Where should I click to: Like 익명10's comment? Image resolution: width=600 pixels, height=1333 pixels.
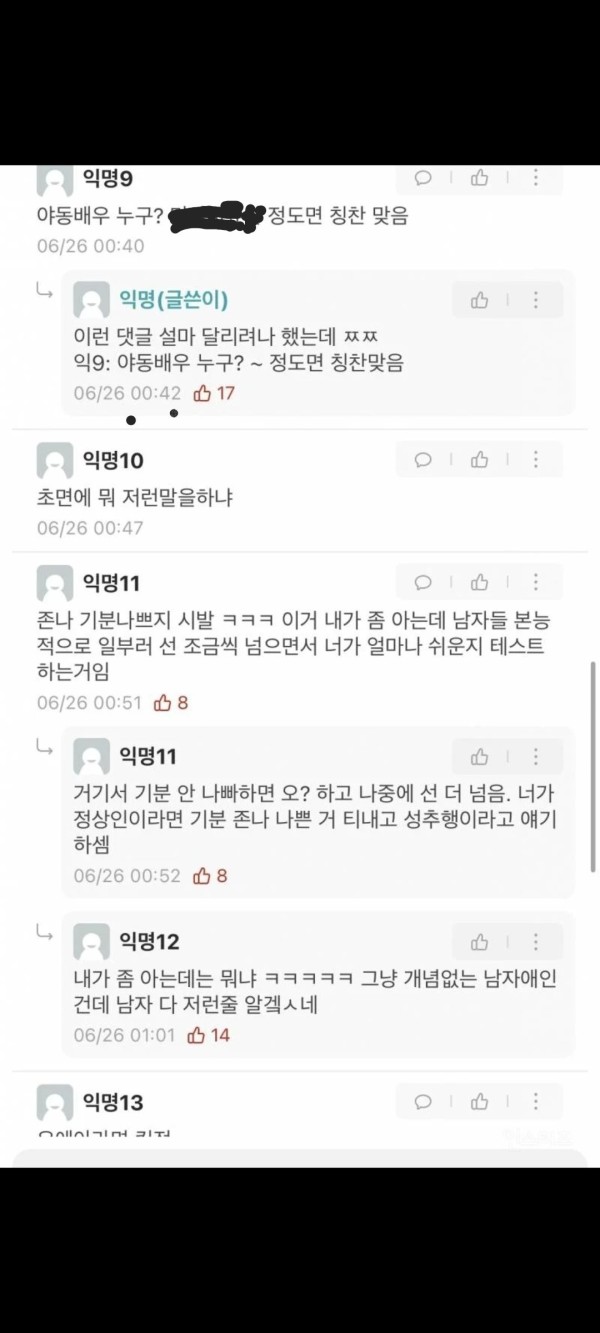(480, 460)
